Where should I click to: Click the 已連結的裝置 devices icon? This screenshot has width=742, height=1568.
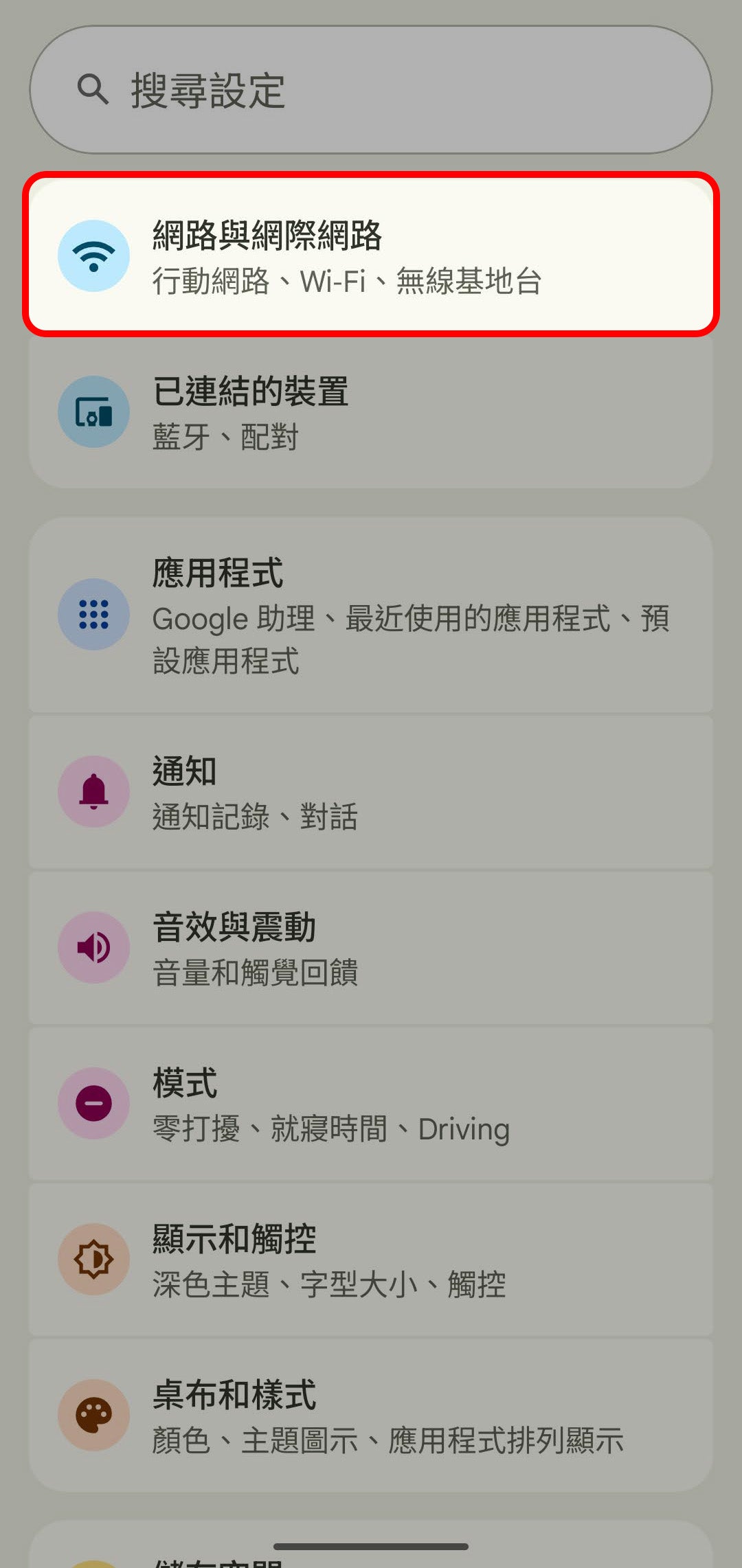[94, 412]
